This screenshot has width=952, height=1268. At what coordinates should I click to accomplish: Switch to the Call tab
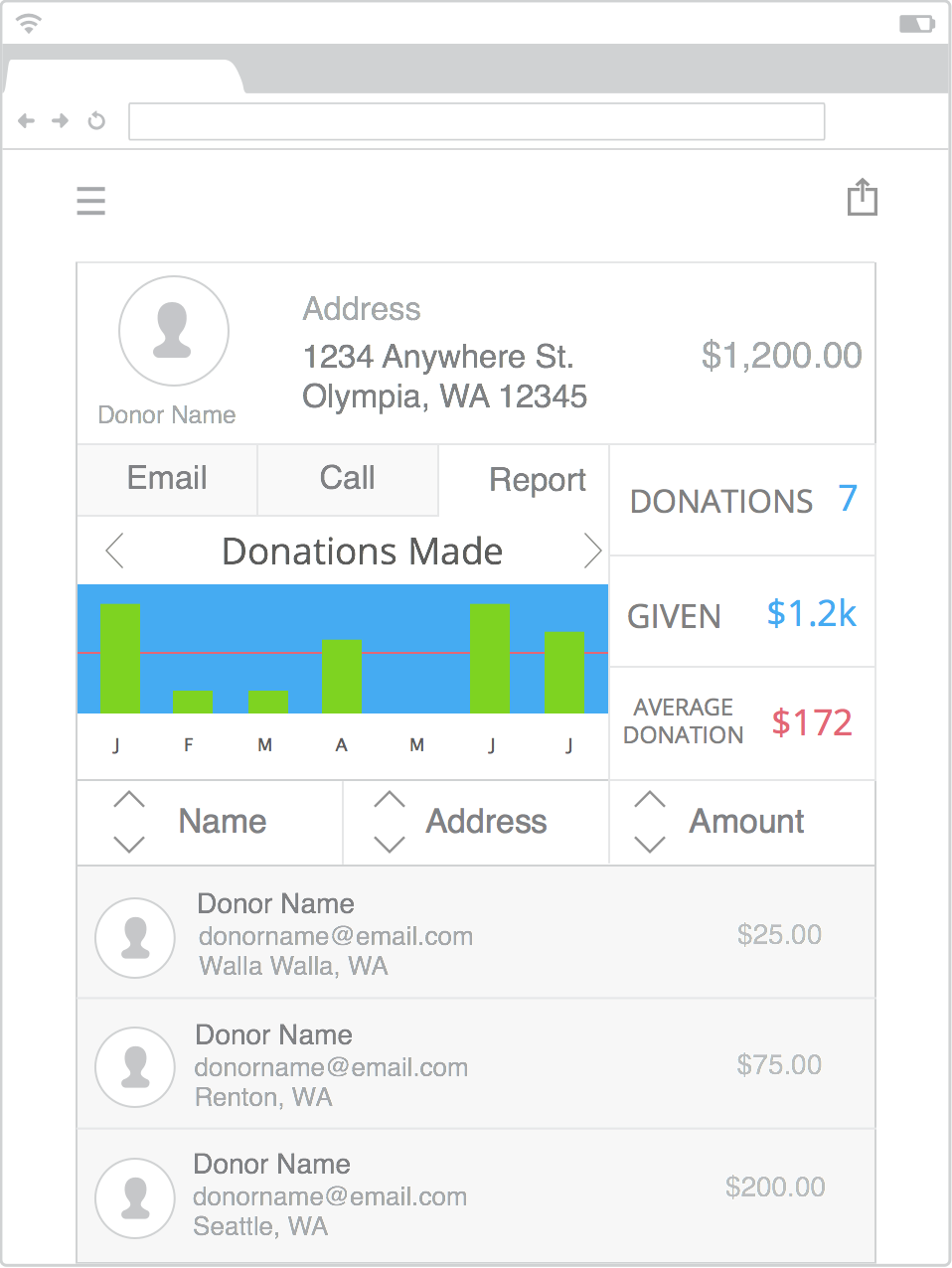click(347, 478)
